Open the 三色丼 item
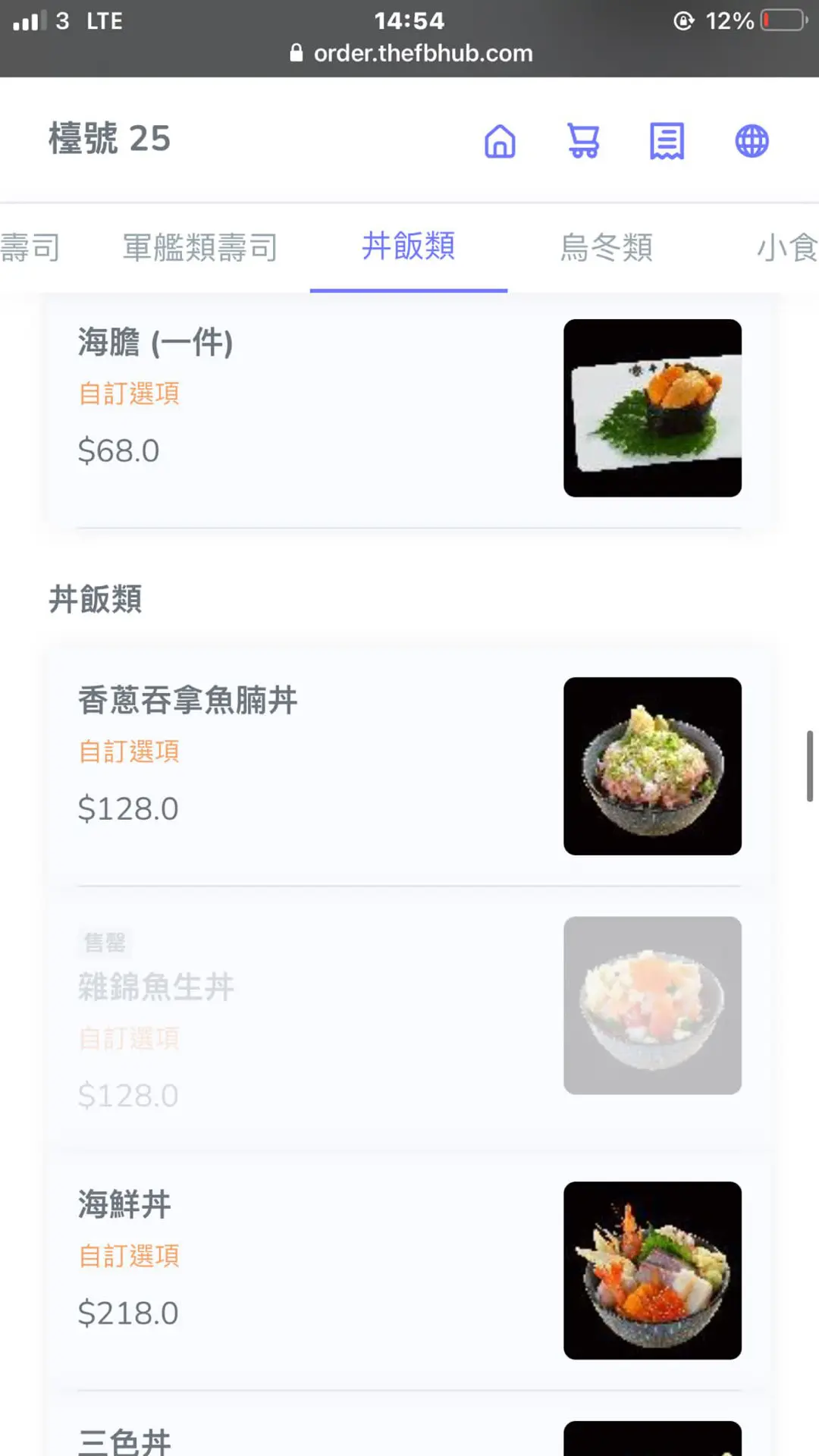The width and height of the screenshot is (819, 1456). [125, 1439]
